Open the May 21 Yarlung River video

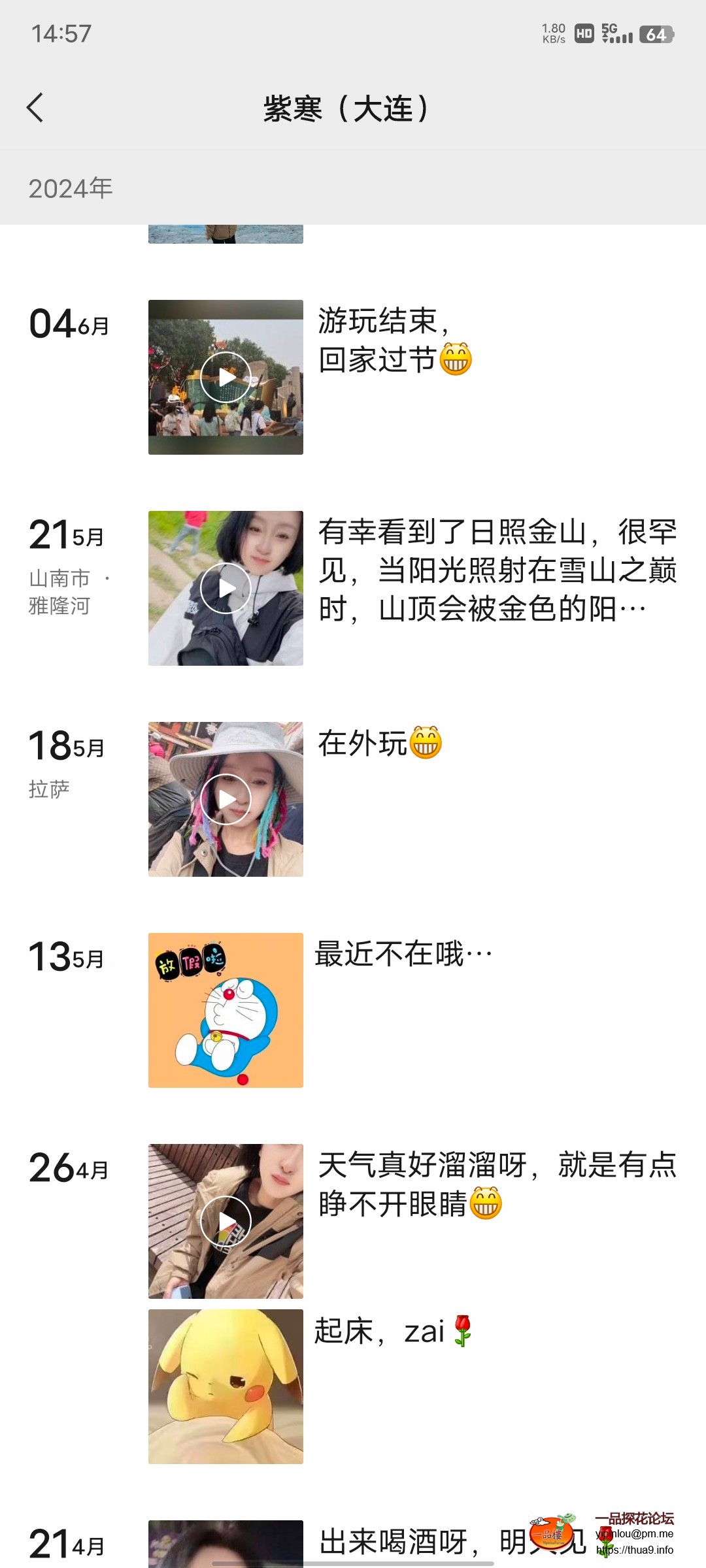226,588
